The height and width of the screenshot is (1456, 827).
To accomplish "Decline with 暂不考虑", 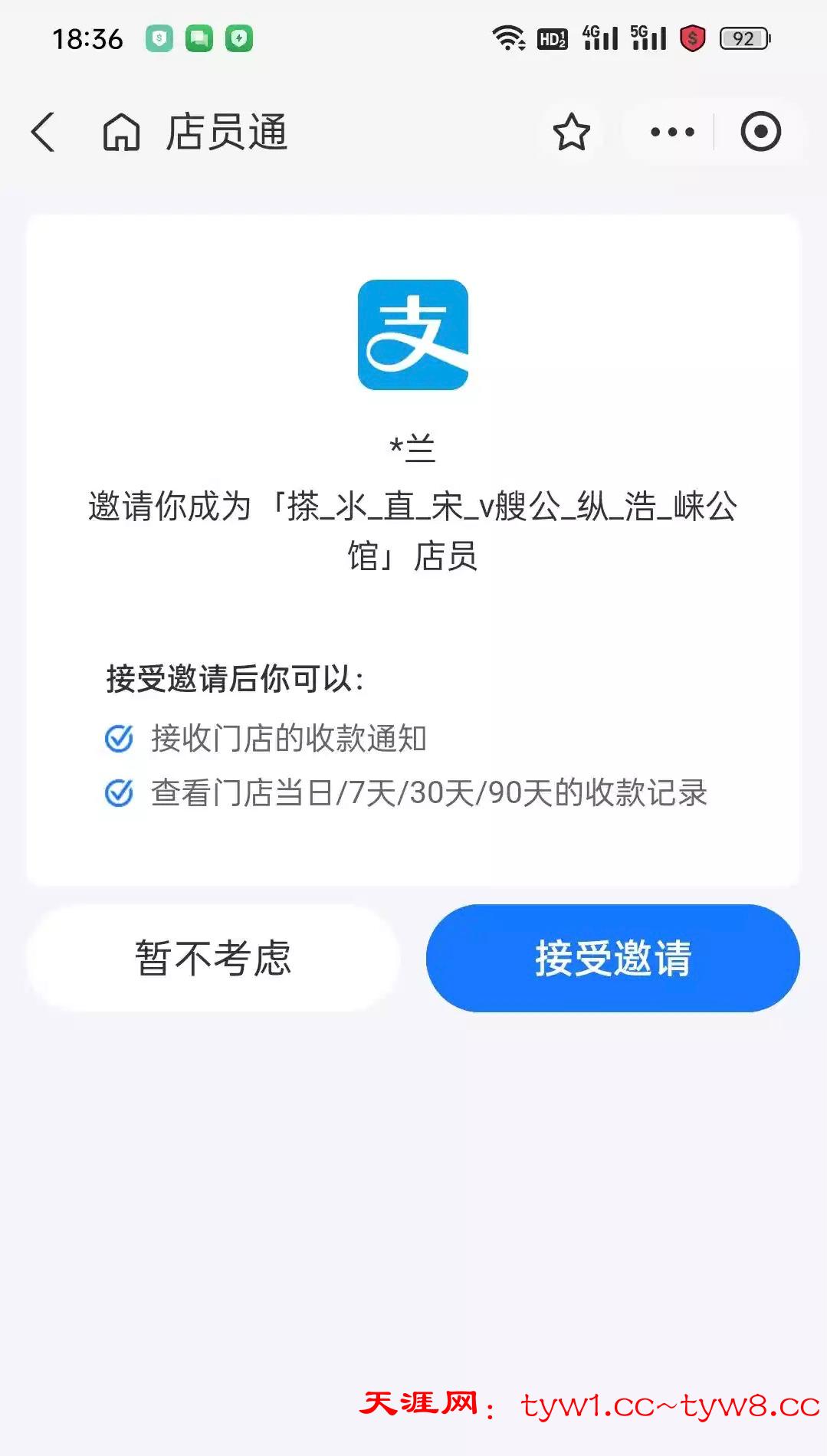I will click(x=213, y=958).
